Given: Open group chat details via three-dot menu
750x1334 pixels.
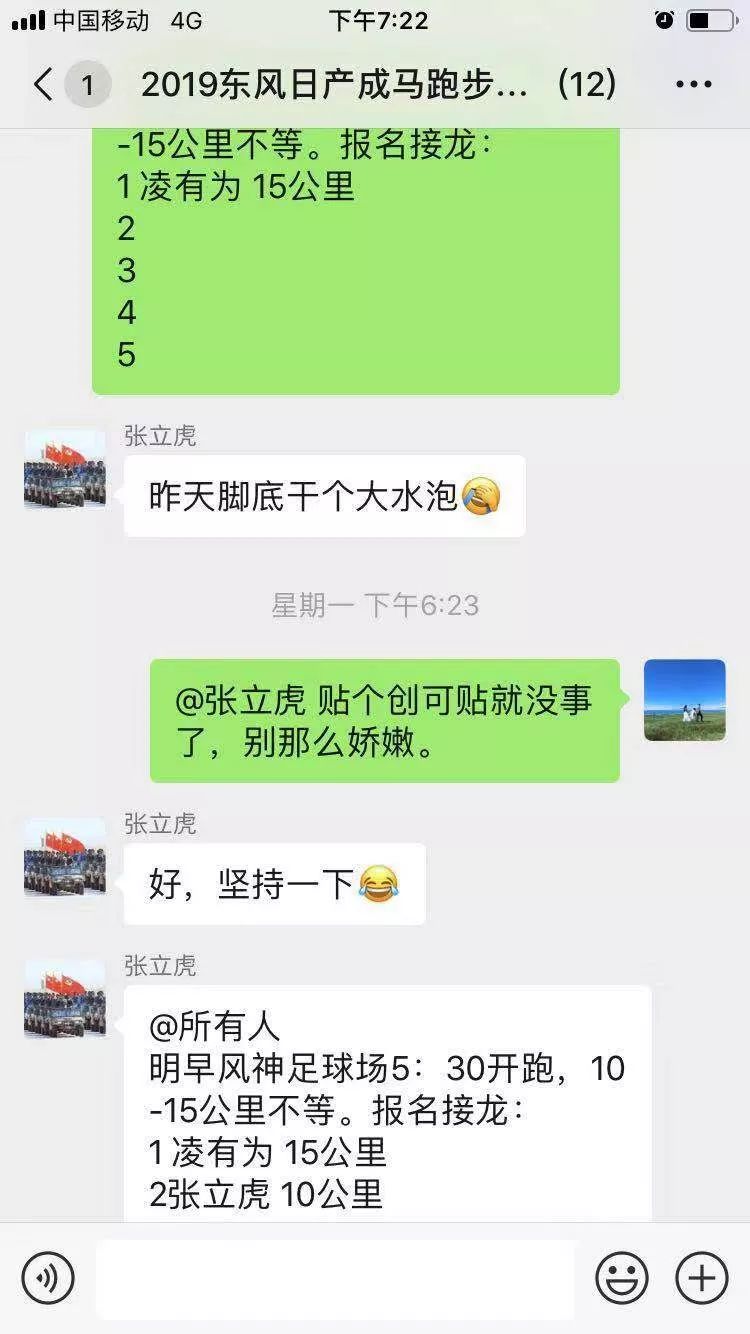Looking at the screenshot, I should [693, 85].
